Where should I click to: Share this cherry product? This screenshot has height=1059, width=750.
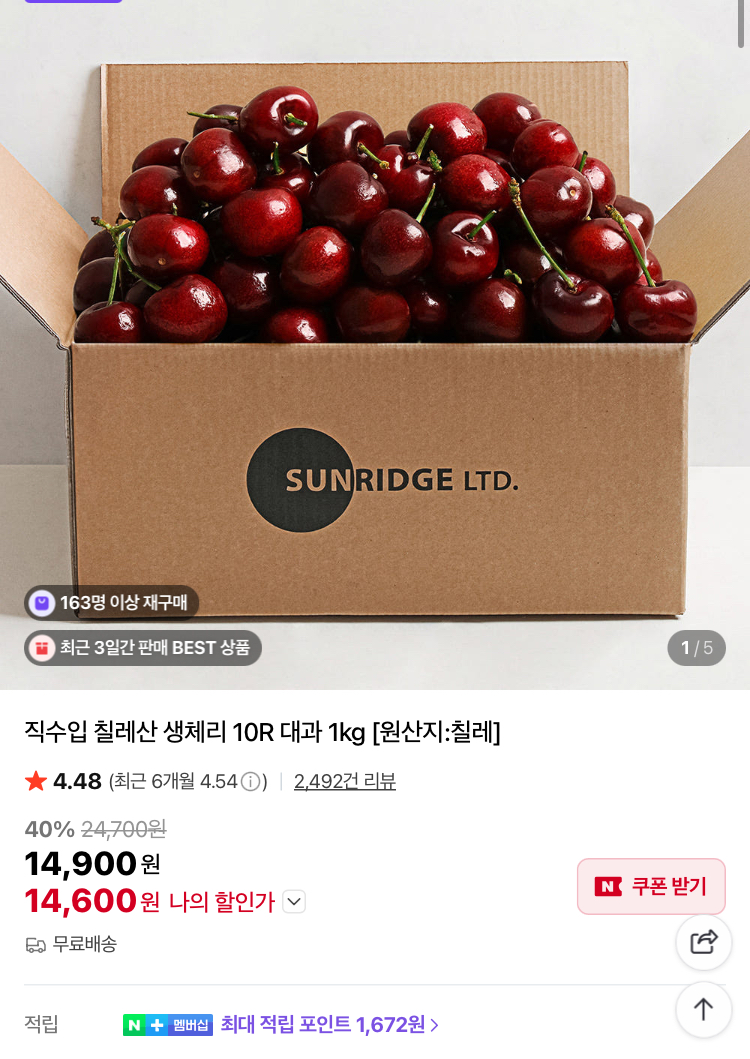(x=704, y=942)
